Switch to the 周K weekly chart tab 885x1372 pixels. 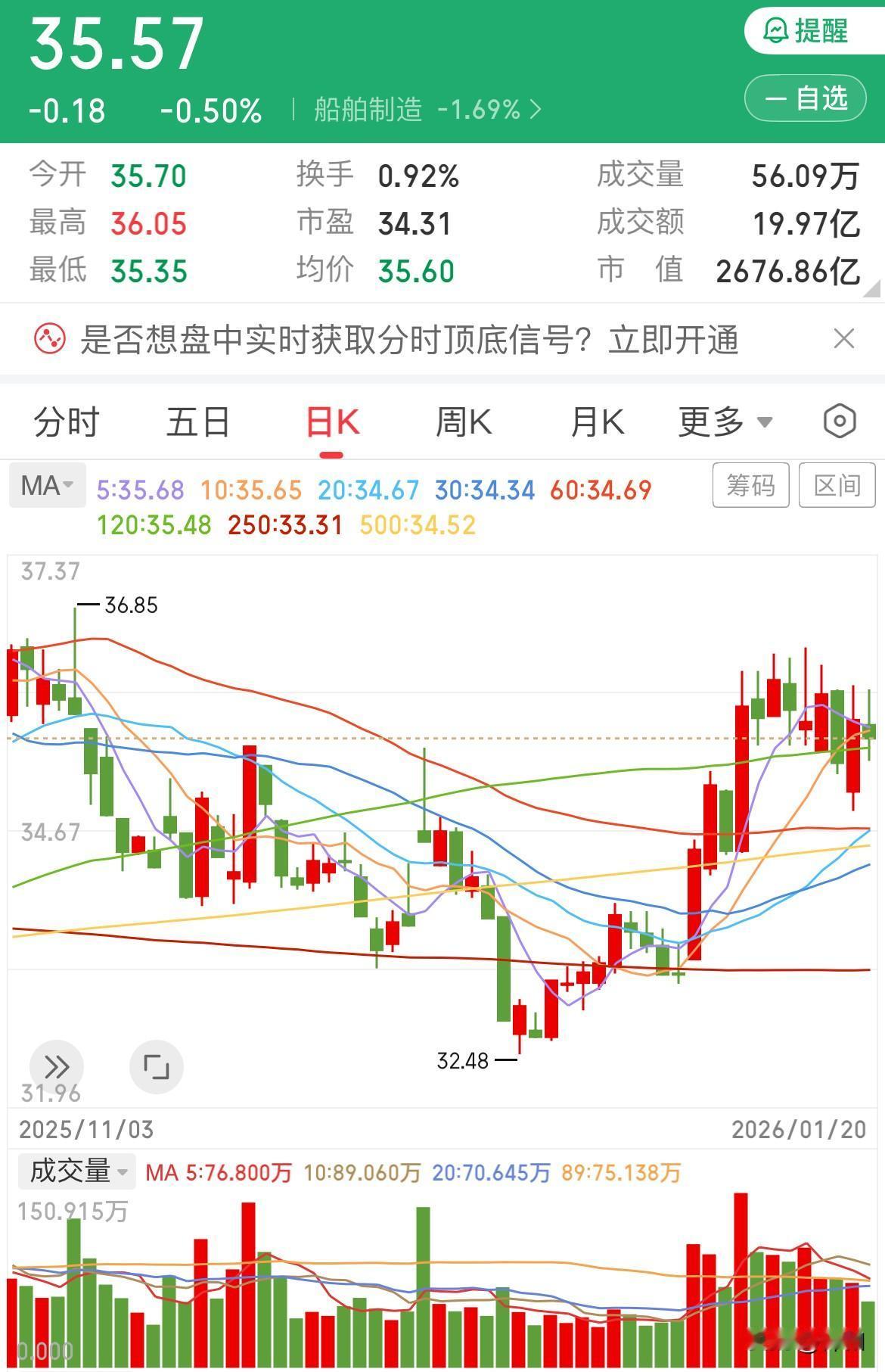coord(464,422)
